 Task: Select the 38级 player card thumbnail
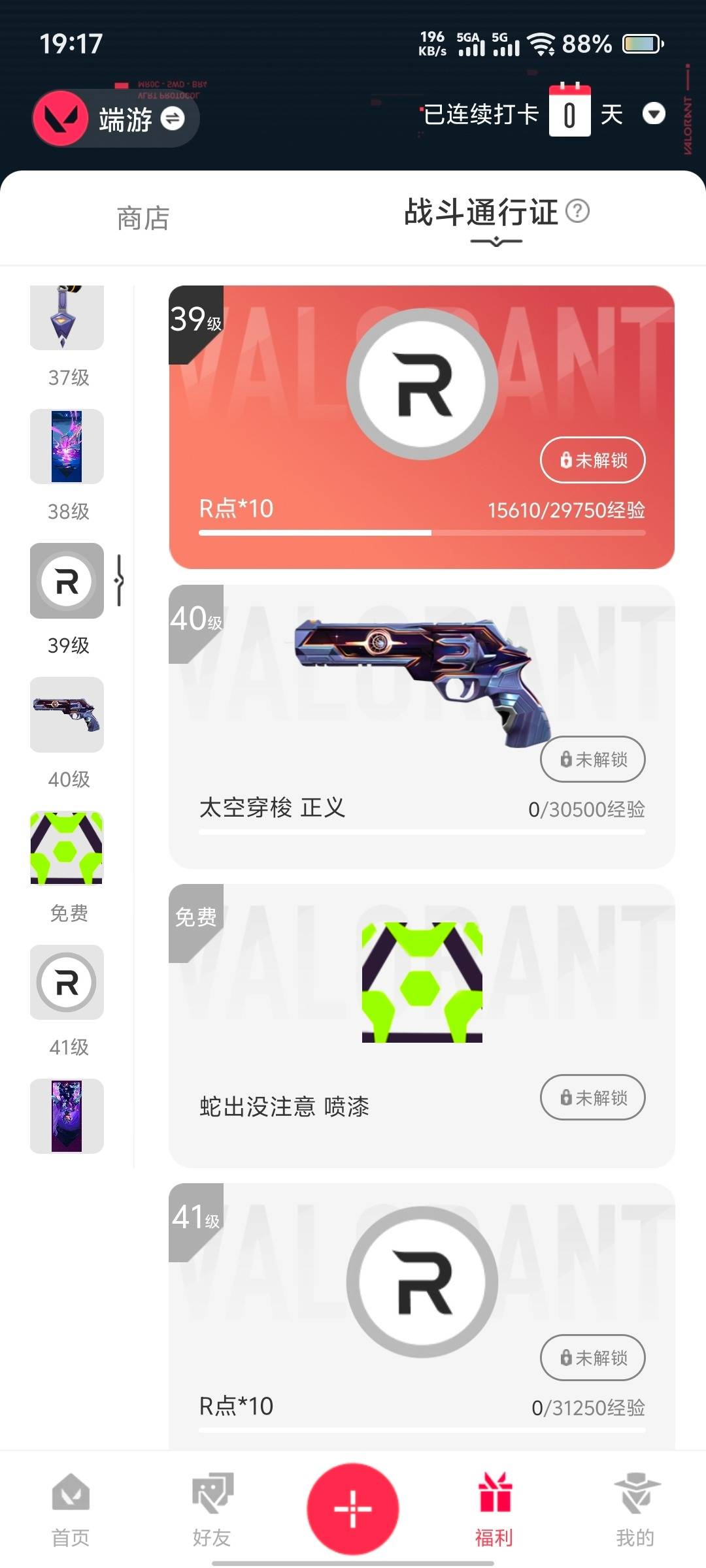(x=67, y=447)
